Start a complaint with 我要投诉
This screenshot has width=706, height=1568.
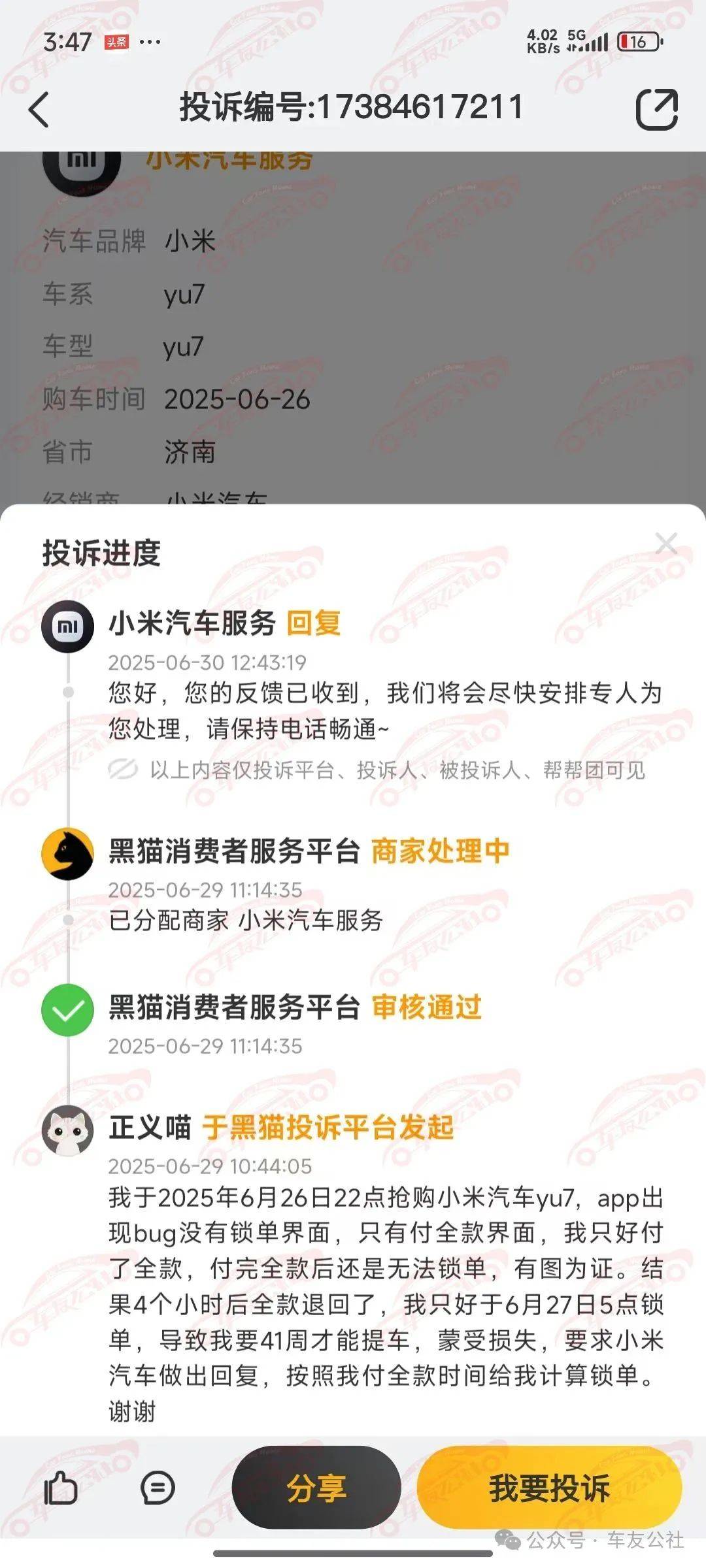coord(549,1488)
